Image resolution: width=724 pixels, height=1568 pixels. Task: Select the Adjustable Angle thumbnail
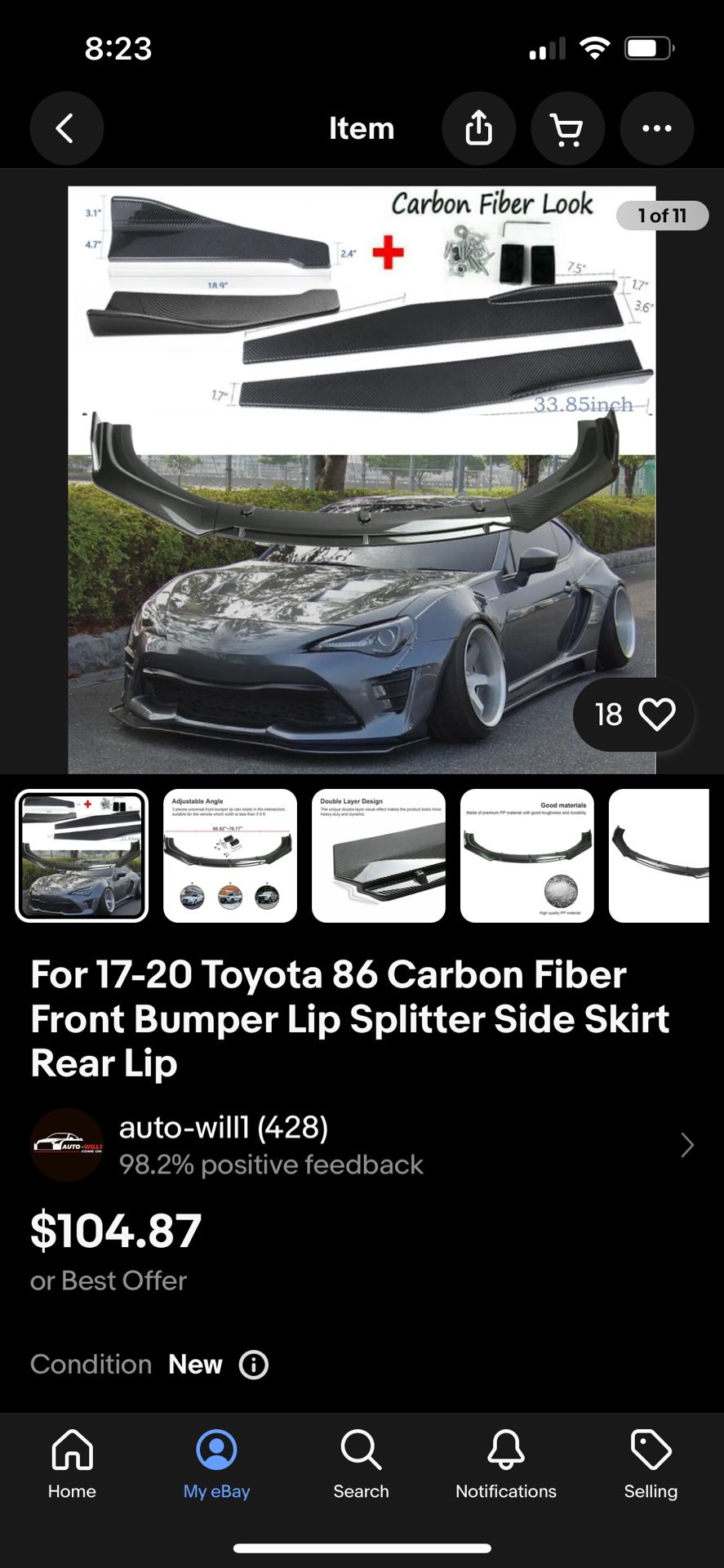pos(229,855)
